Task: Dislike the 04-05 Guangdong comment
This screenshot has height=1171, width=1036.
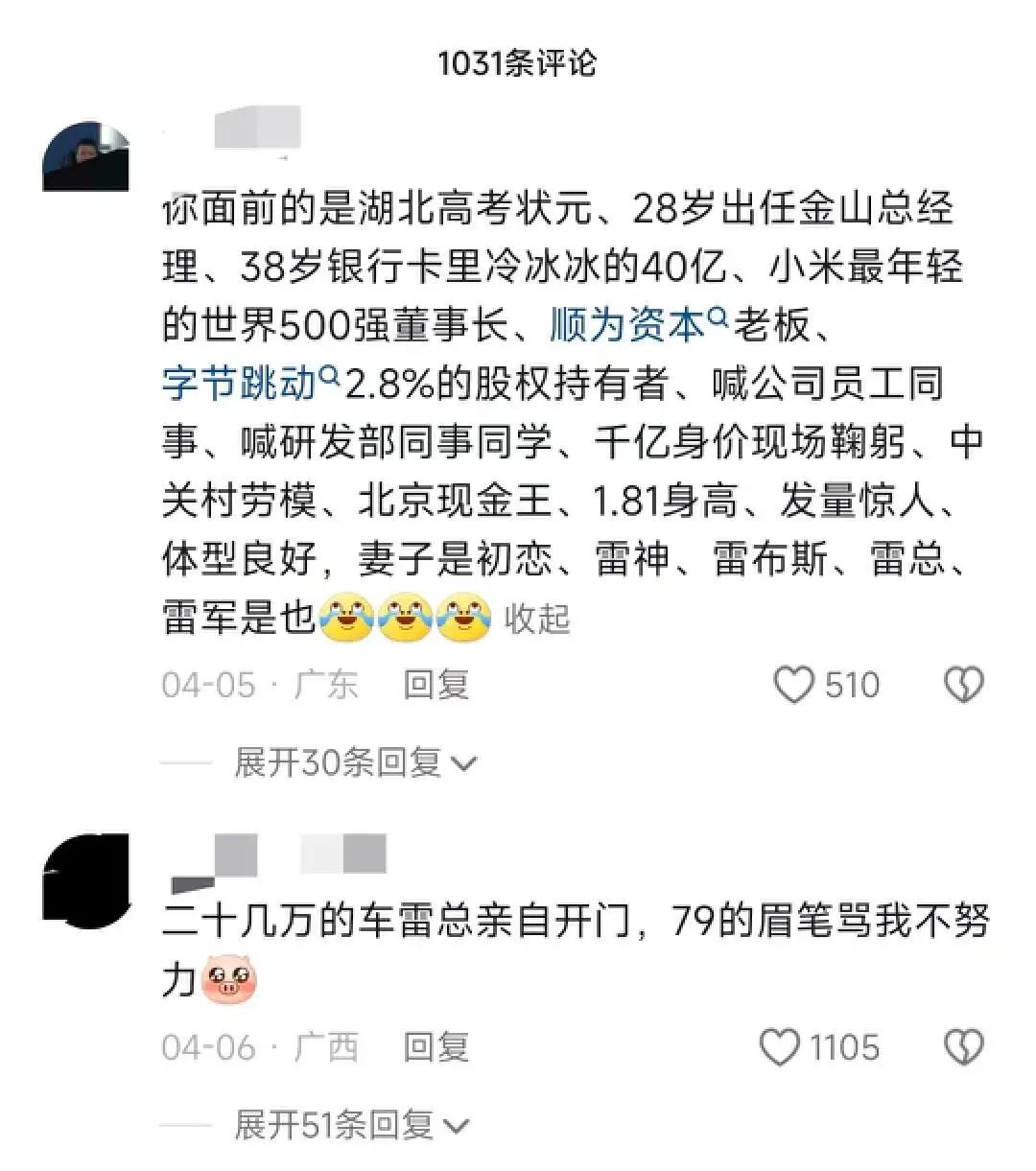Action: (964, 685)
